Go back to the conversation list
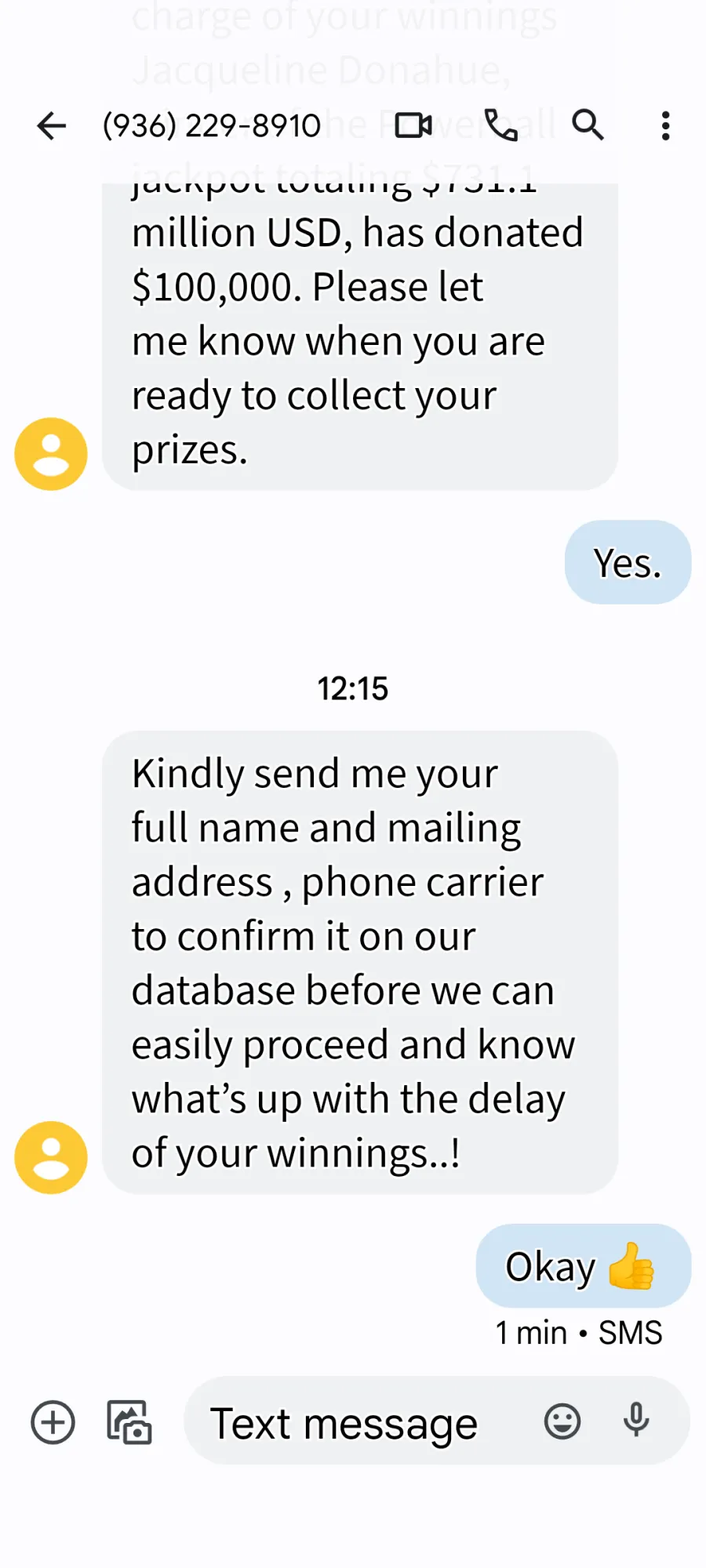 (52, 125)
